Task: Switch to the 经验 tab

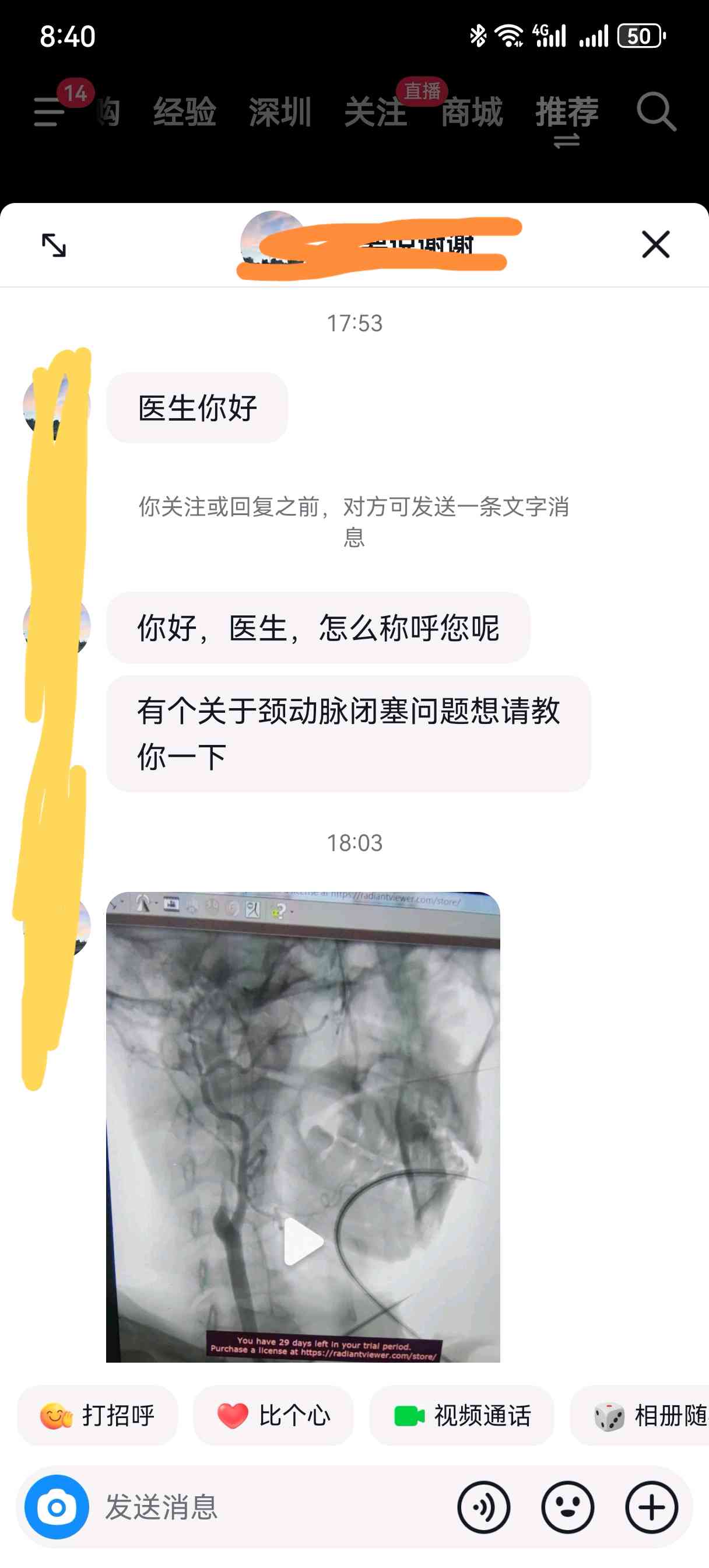Action: [x=184, y=113]
